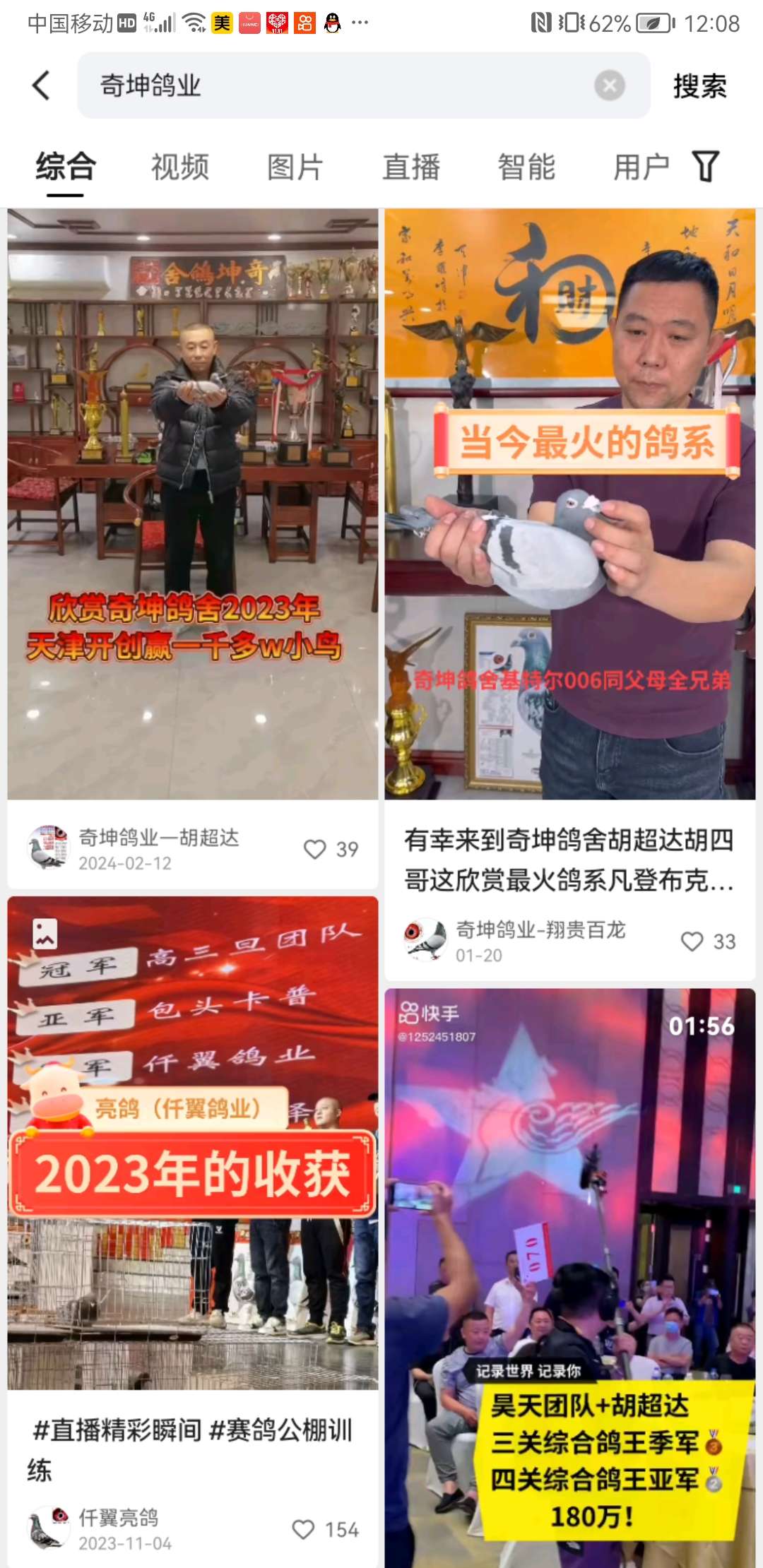This screenshot has height=1568, width=763.
Task: Switch to the 视频 tab
Action: click(x=180, y=167)
